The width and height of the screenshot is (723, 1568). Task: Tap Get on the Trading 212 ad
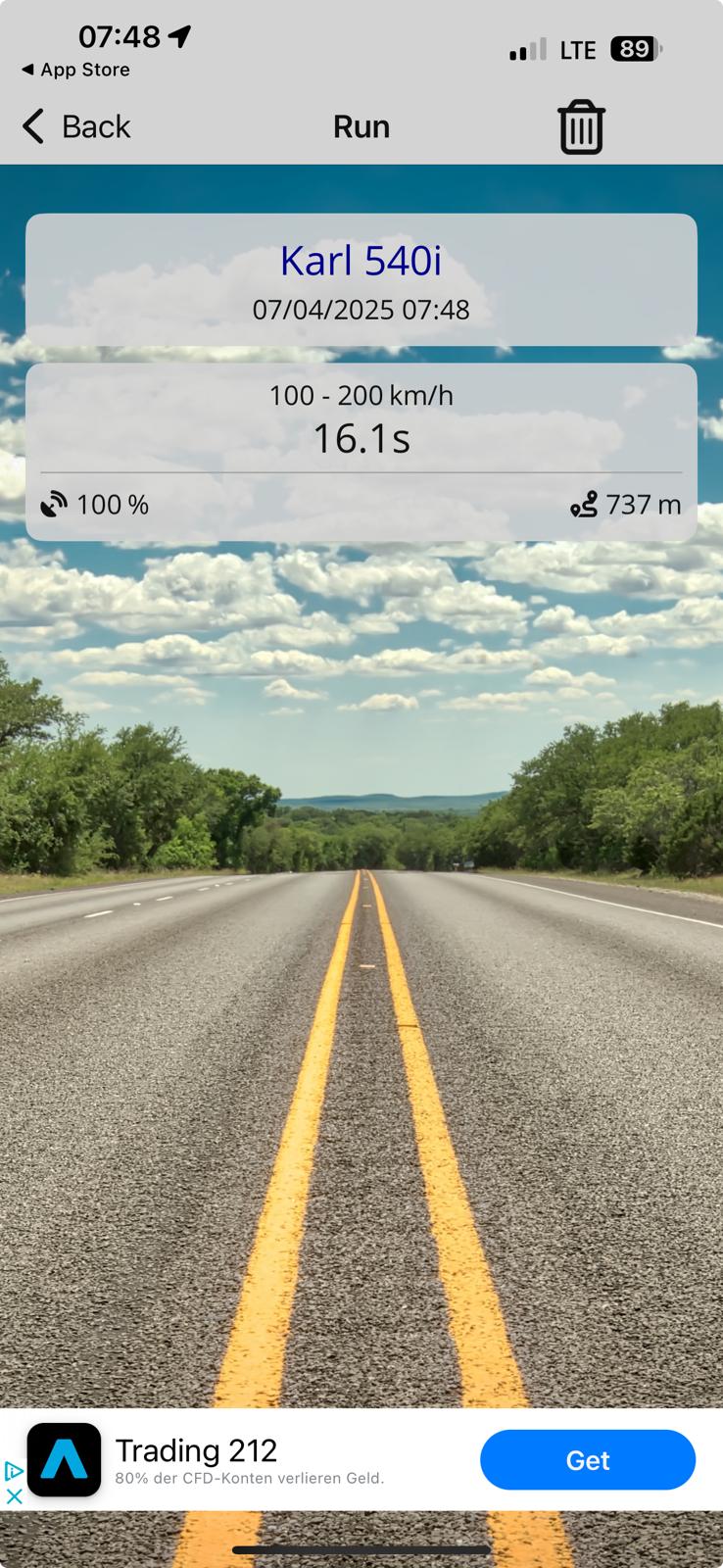pyautogui.click(x=588, y=1460)
